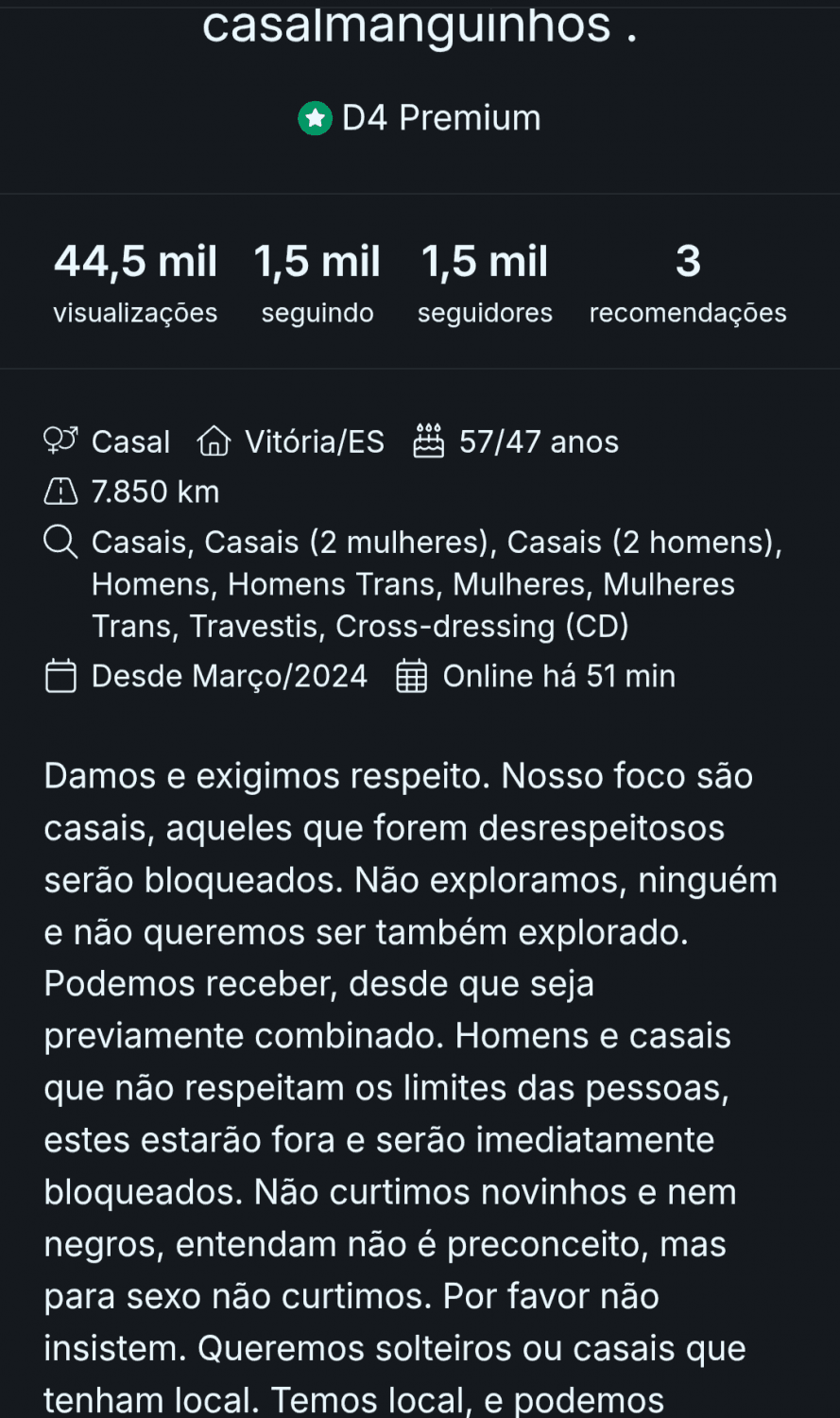Click the home icon next to Vitória/ES
840x1418 pixels.
click(214, 440)
